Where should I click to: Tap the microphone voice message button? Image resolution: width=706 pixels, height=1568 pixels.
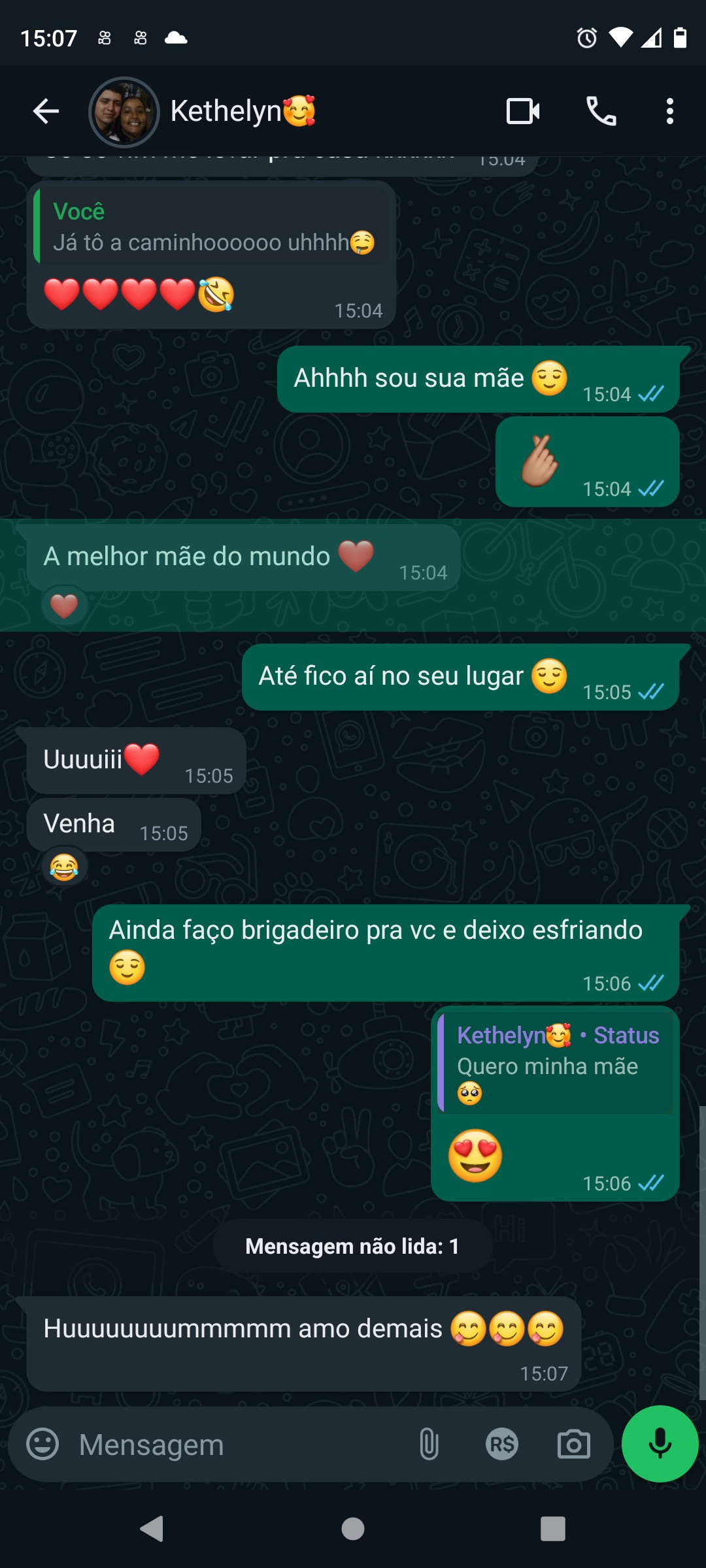(x=660, y=1443)
